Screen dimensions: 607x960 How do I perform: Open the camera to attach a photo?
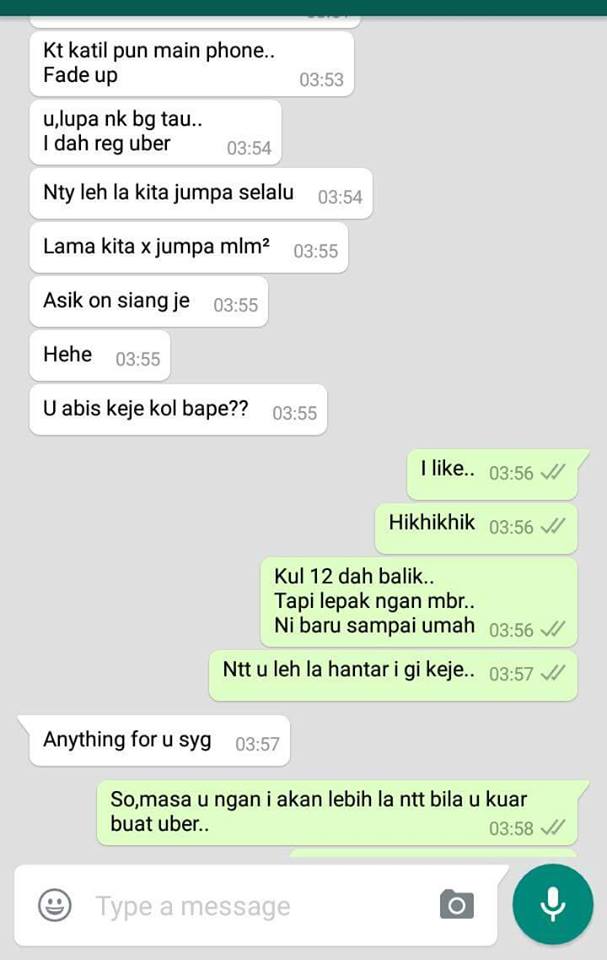456,905
